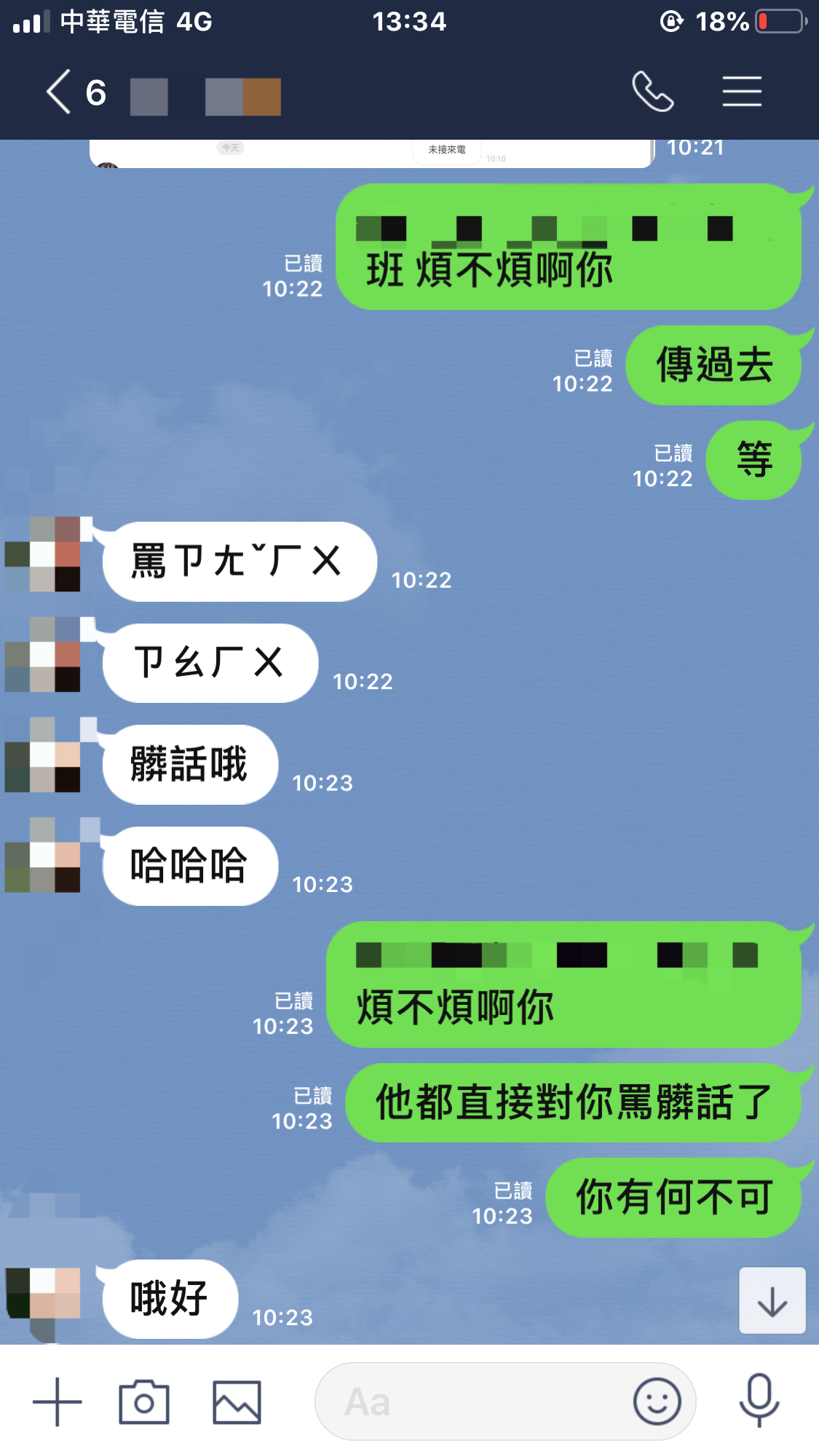The height and width of the screenshot is (1456, 819).
Task: Open the photo gallery picker
Action: tap(237, 1401)
